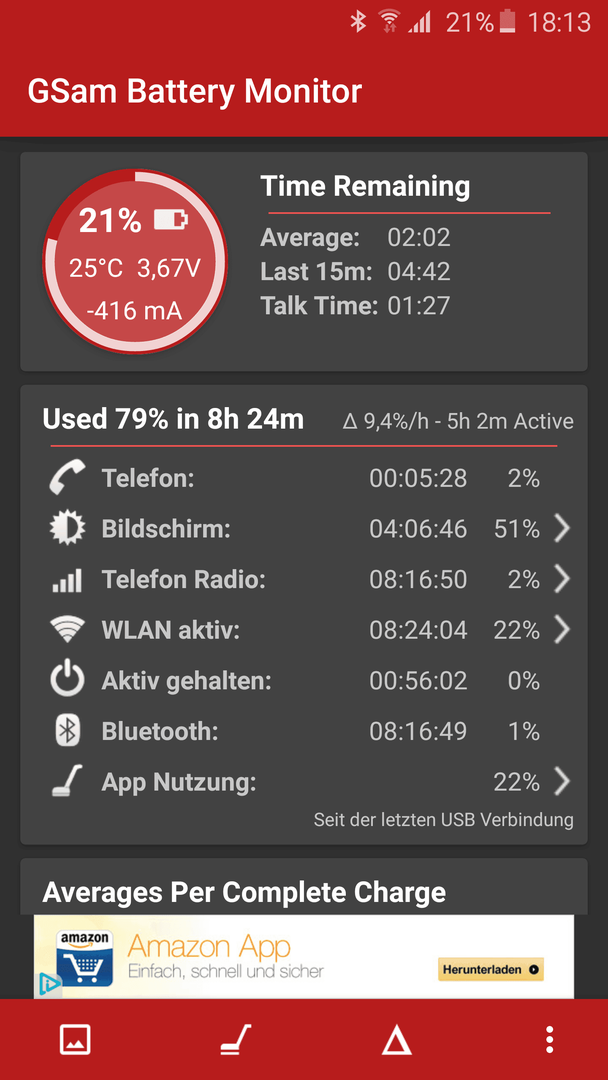This screenshot has width=608, height=1080.
Task: Open App Nutzung breakdown
Action: click(x=304, y=782)
